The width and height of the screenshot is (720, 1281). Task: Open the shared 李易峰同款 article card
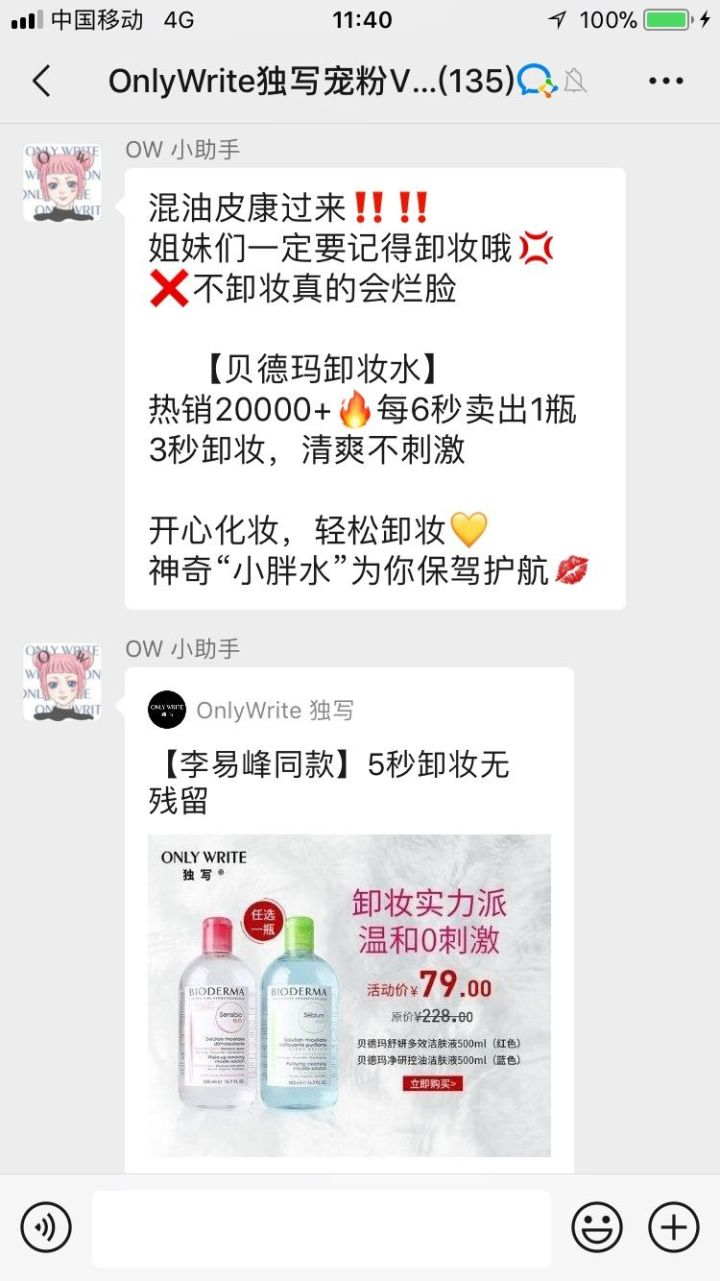[x=349, y=920]
